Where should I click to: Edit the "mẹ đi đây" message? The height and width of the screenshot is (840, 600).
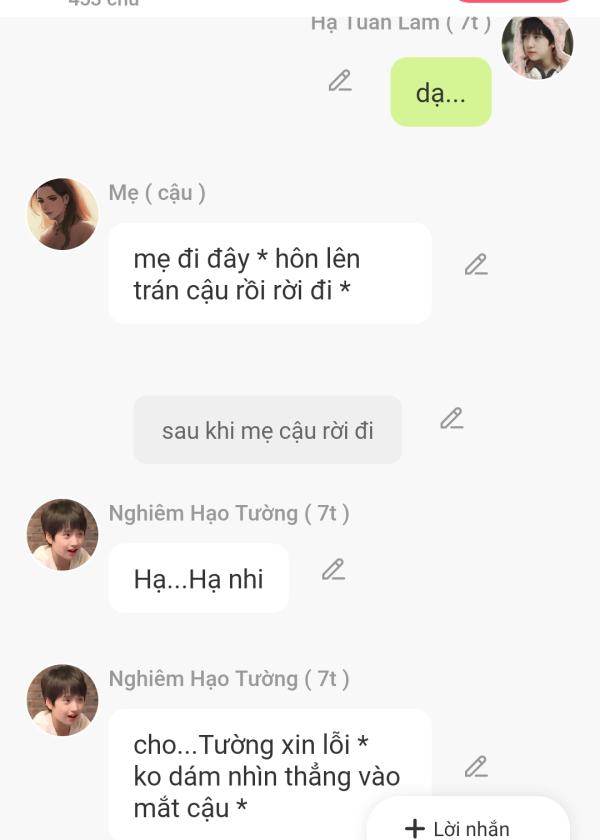coord(476,265)
